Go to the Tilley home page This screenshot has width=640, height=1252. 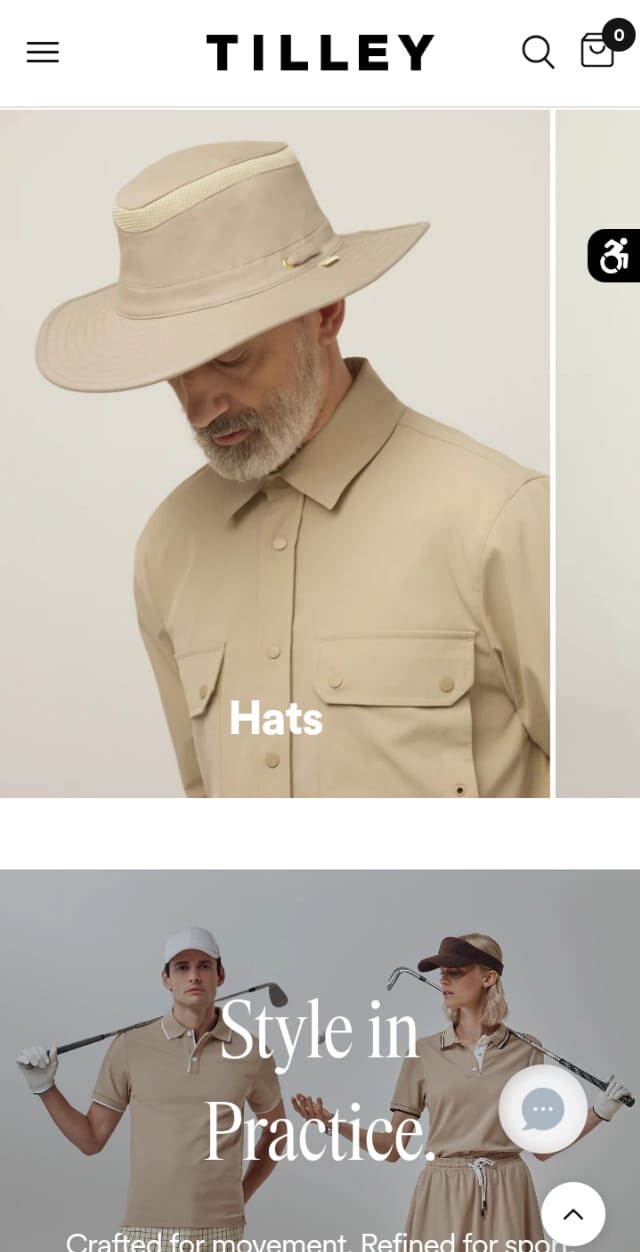320,52
